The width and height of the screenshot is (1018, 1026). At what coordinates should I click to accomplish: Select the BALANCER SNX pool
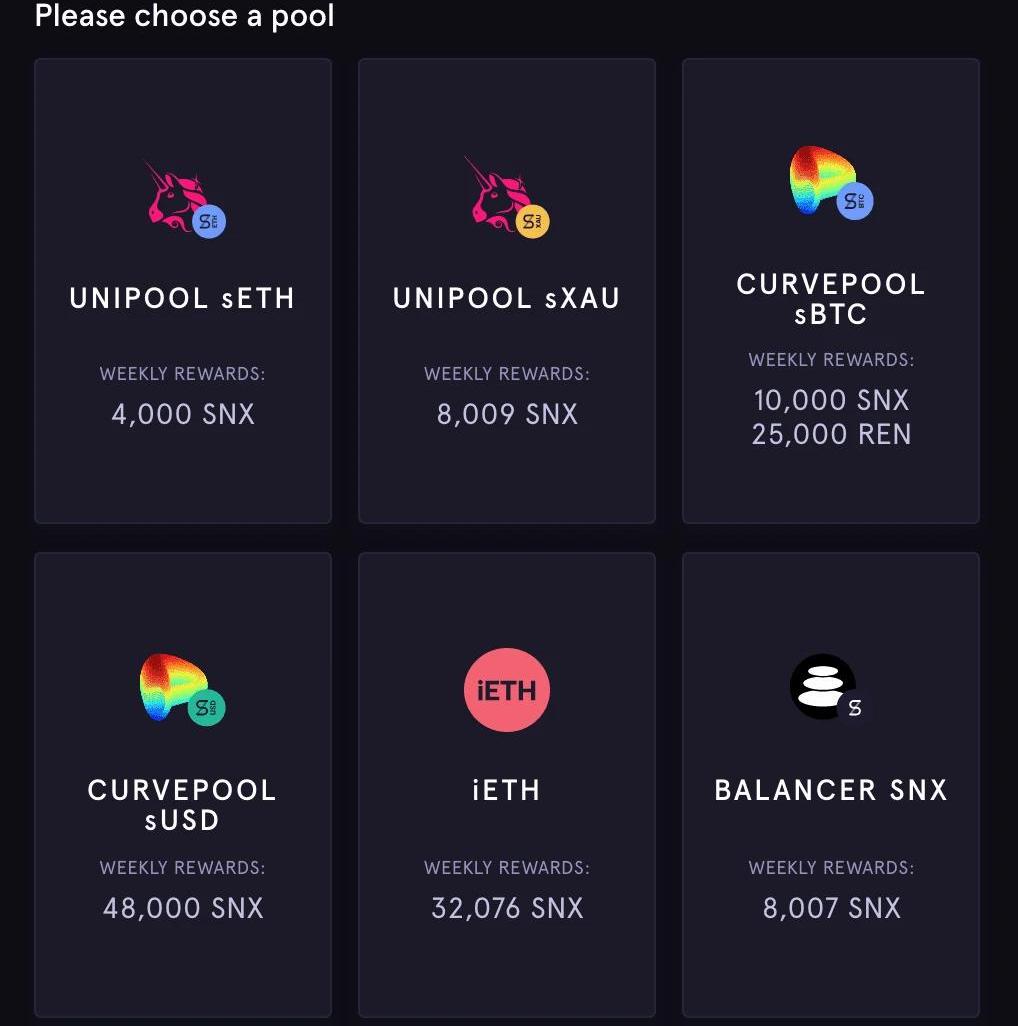831,785
